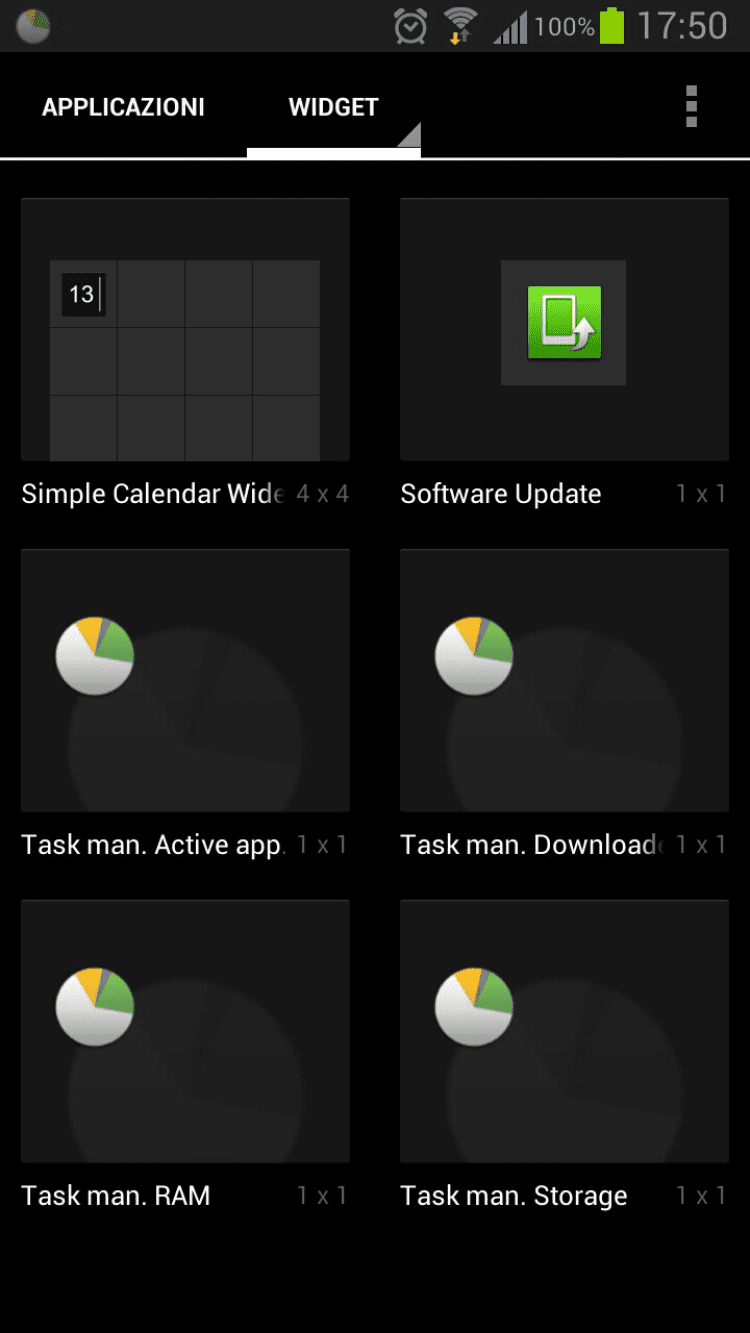Select the Task man. Download widget
This screenshot has height=1333, width=750.
tap(564, 680)
